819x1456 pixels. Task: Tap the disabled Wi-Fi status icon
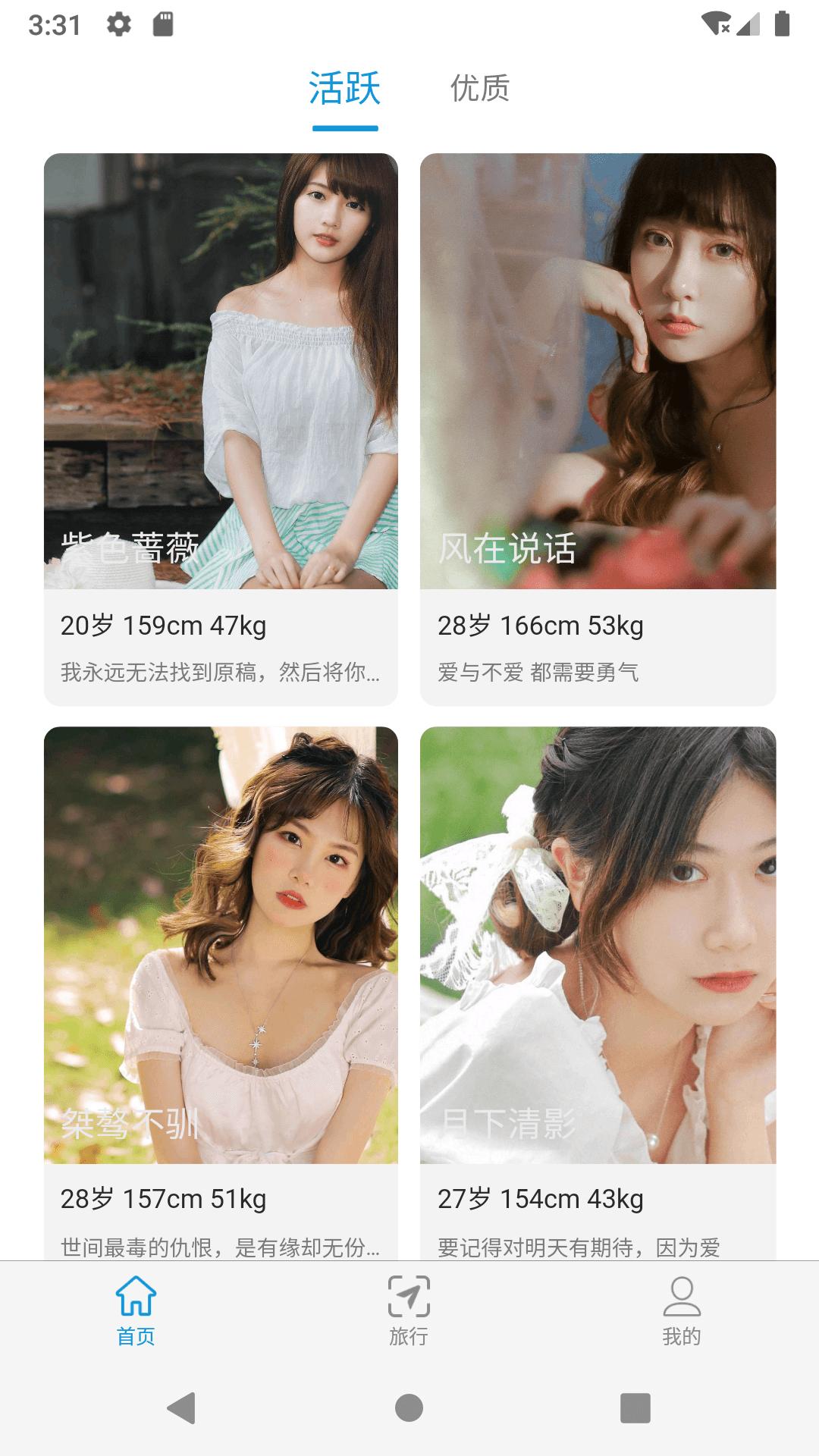pyautogui.click(x=716, y=24)
